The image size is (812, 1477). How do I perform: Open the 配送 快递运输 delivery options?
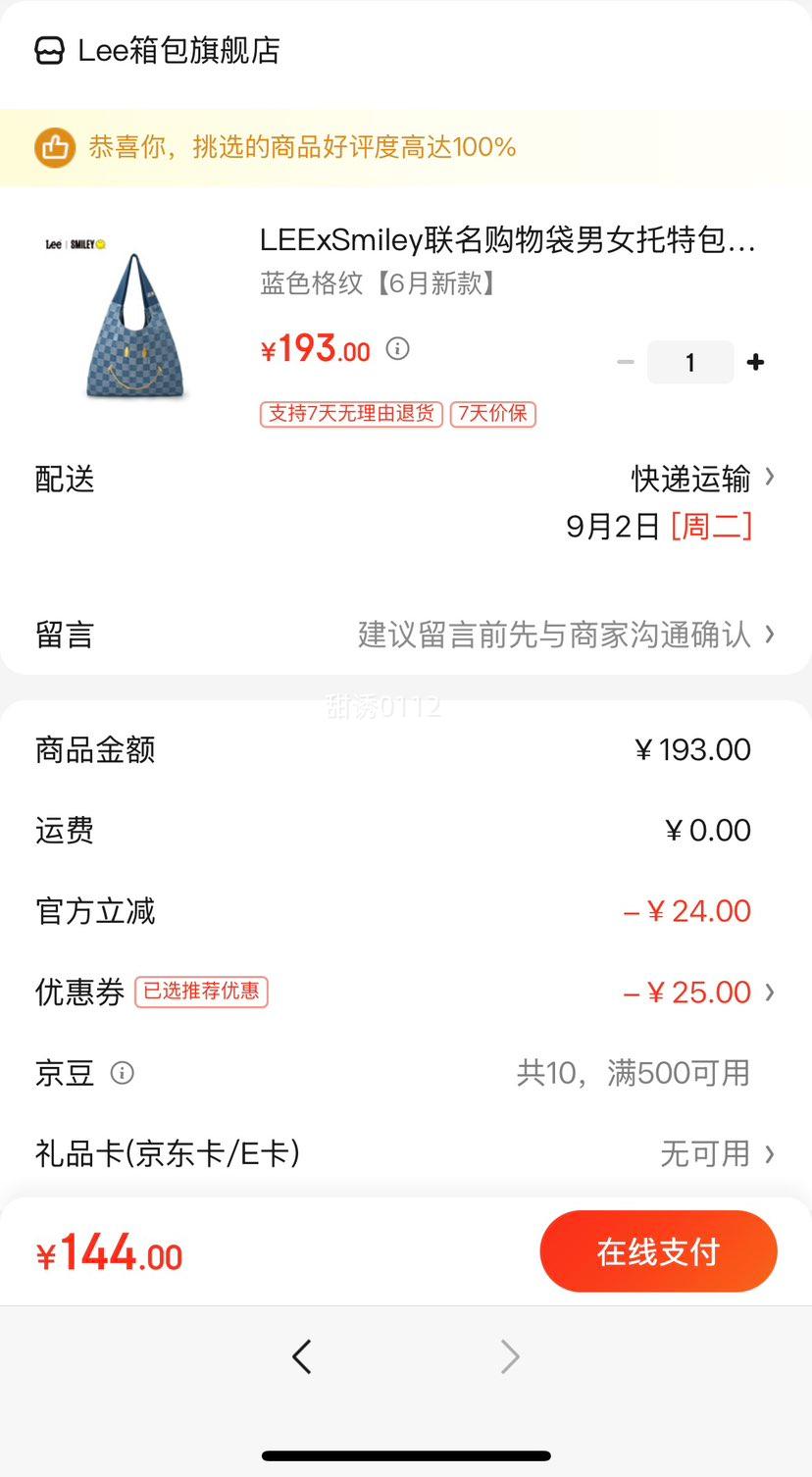tap(702, 479)
